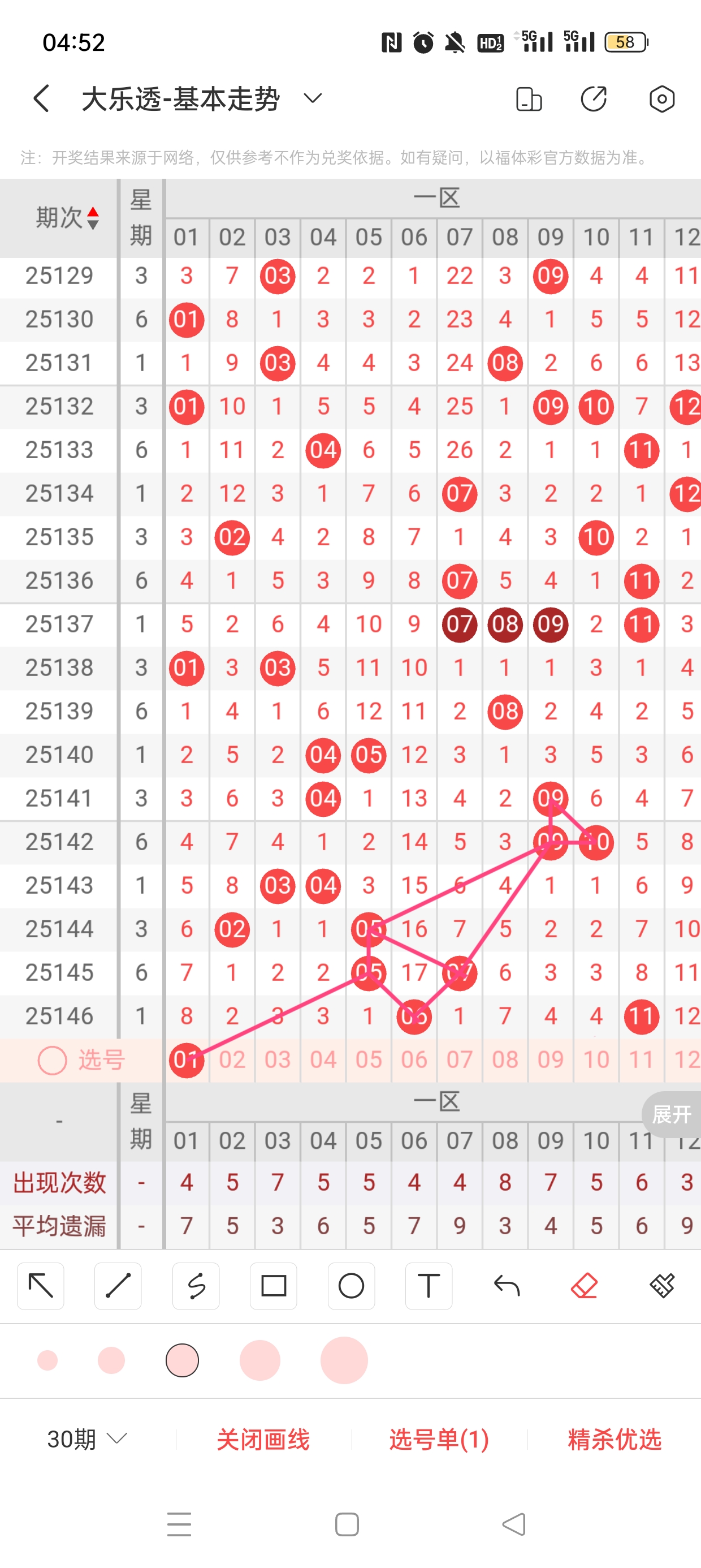Switch to the eraser tool
This screenshot has height=1568, width=701.
click(584, 1286)
